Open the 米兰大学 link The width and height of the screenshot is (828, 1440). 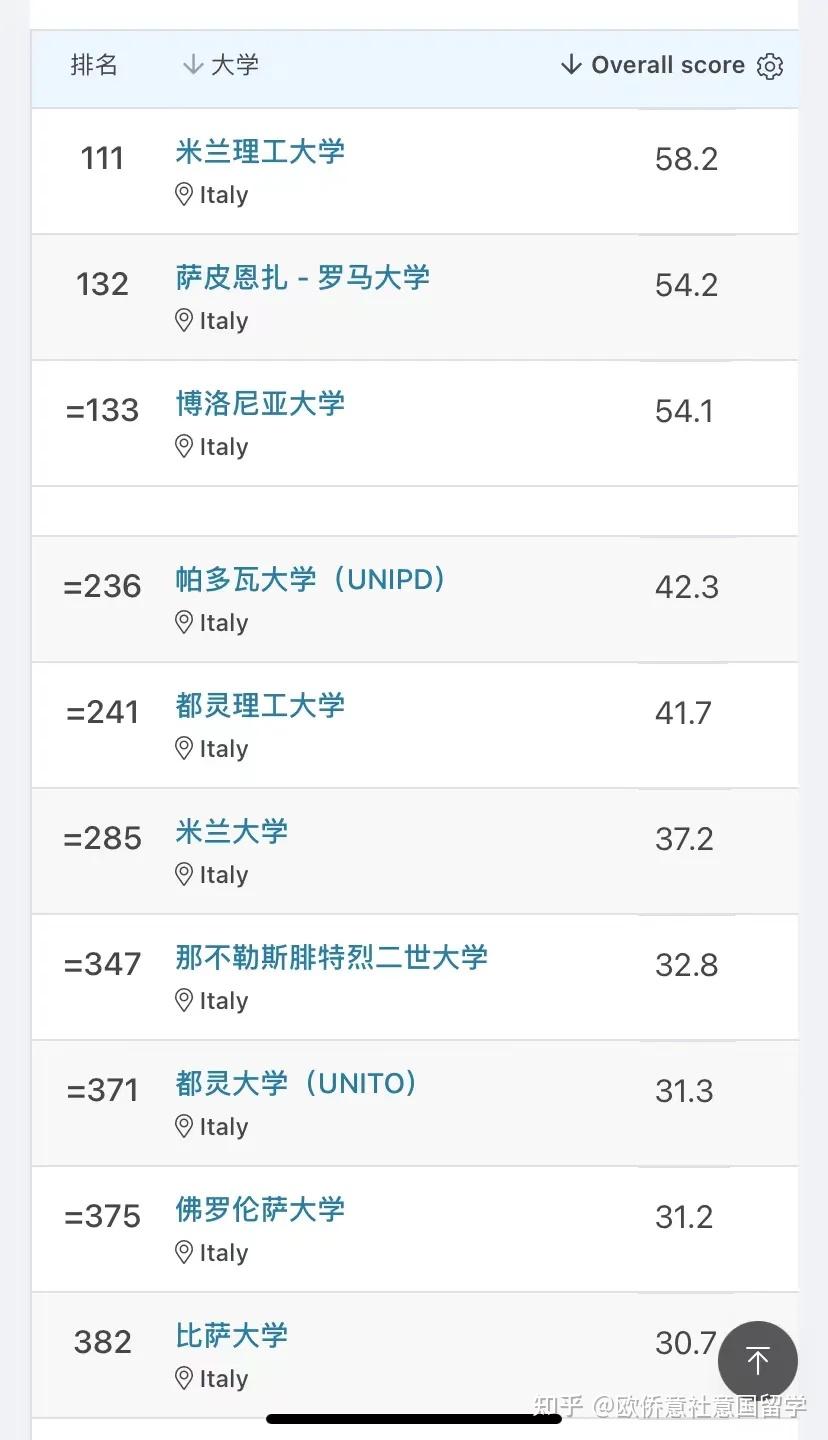coord(231,831)
